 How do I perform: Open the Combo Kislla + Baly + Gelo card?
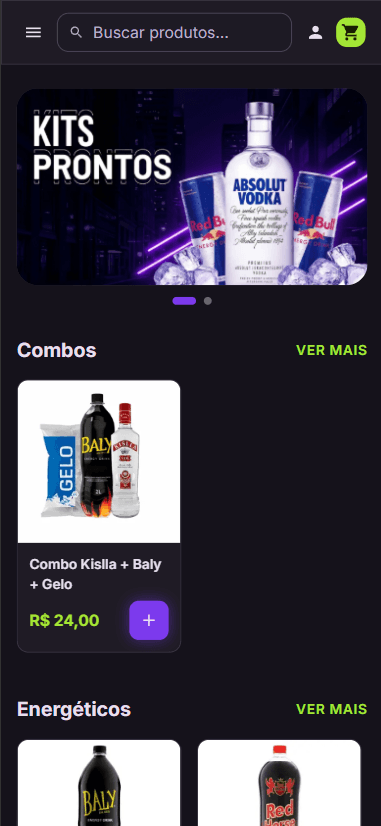pyautogui.click(x=99, y=516)
